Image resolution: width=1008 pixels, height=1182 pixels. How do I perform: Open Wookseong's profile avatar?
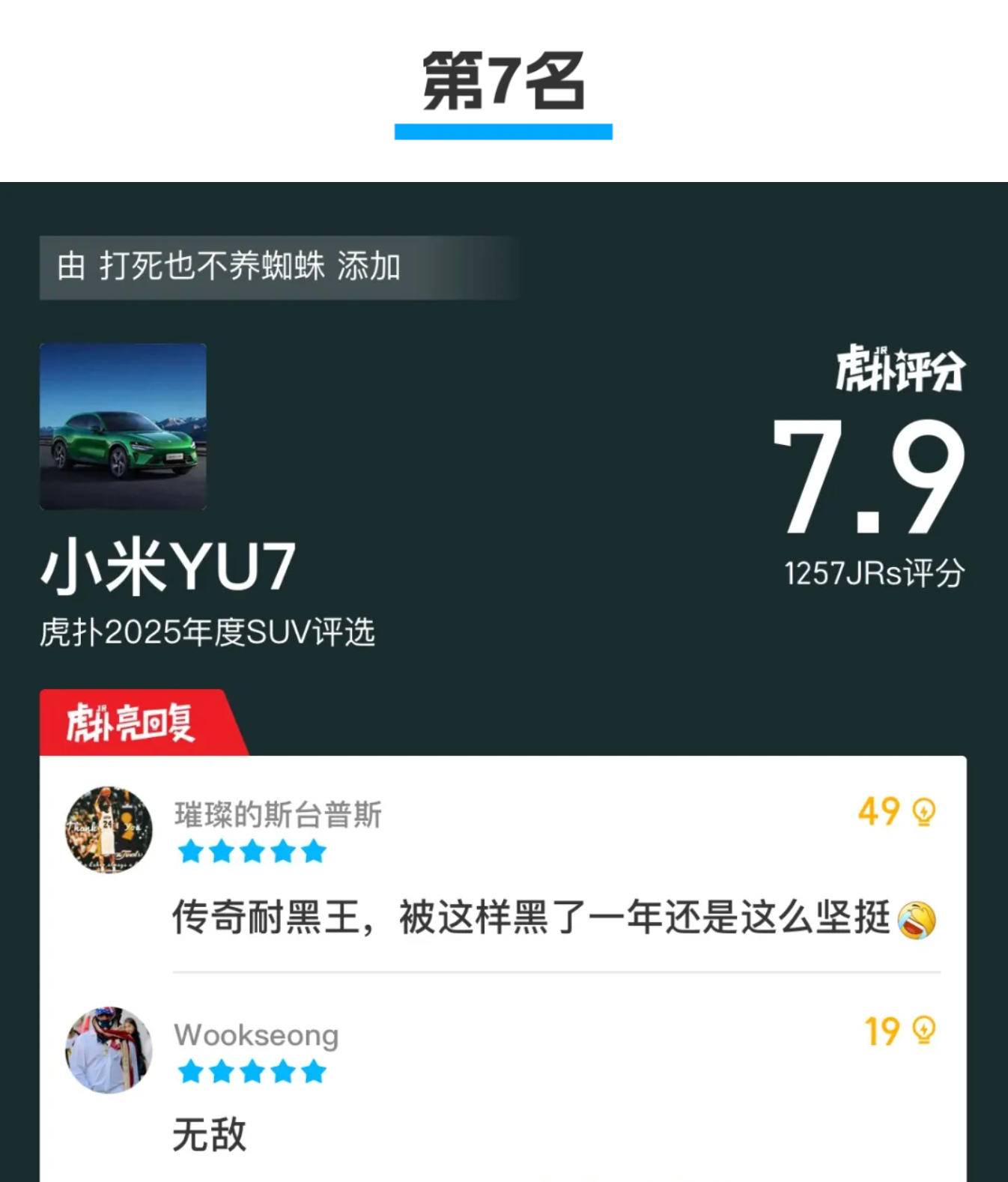[109, 1049]
